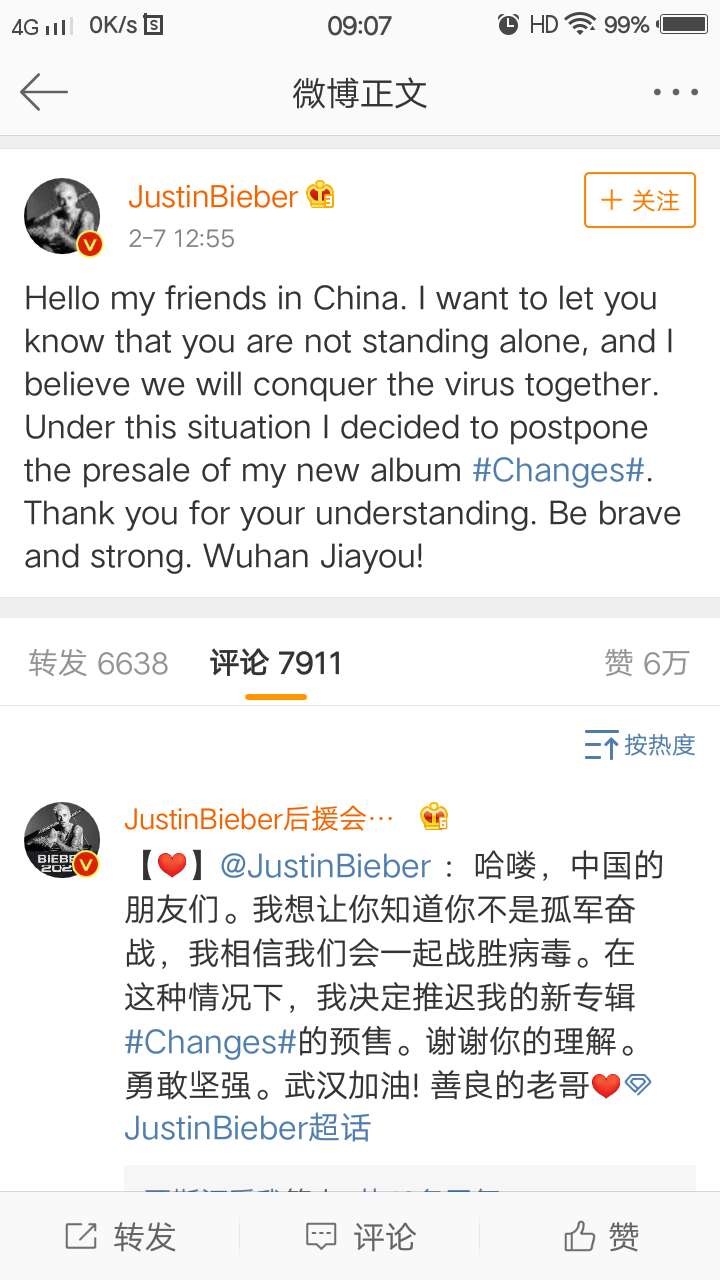This screenshot has height=1280, width=720.
Task: Tap the back arrow to leave the post
Action: tap(42, 91)
